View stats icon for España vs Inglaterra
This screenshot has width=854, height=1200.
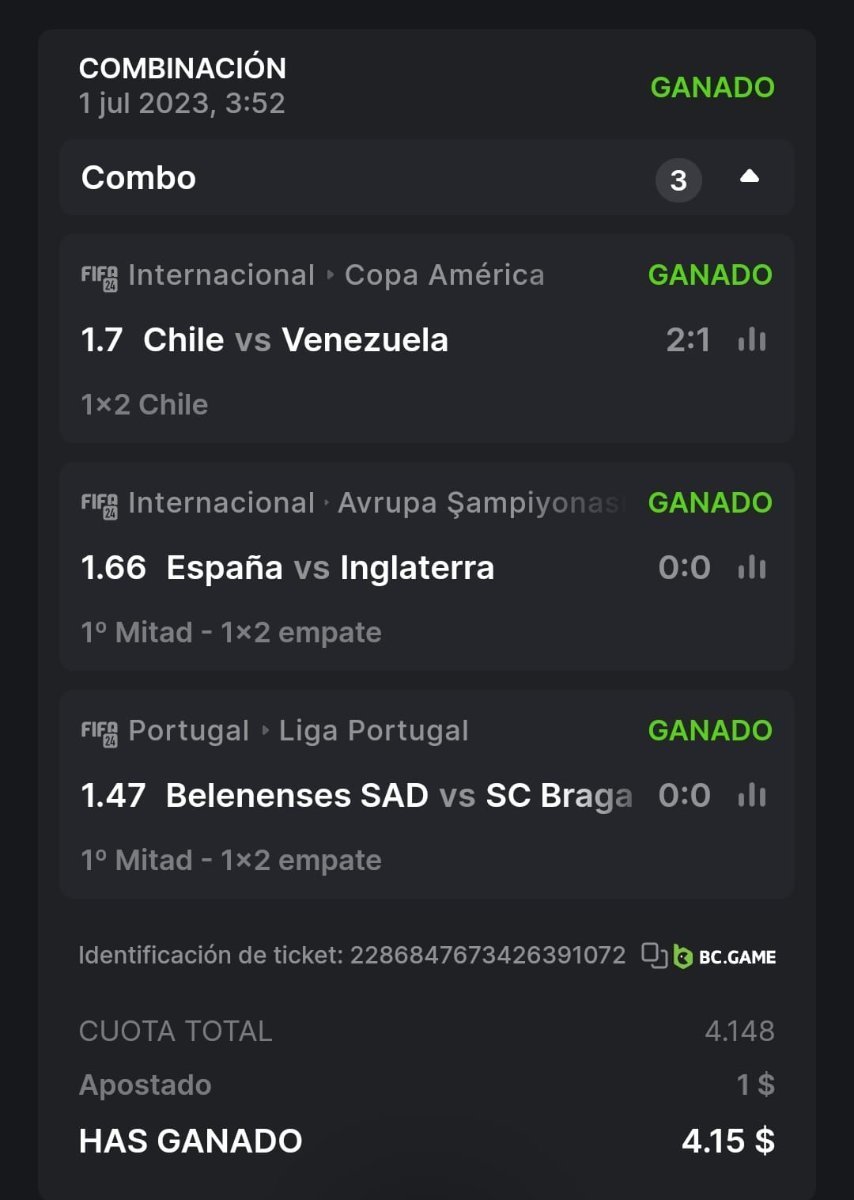tap(751, 568)
